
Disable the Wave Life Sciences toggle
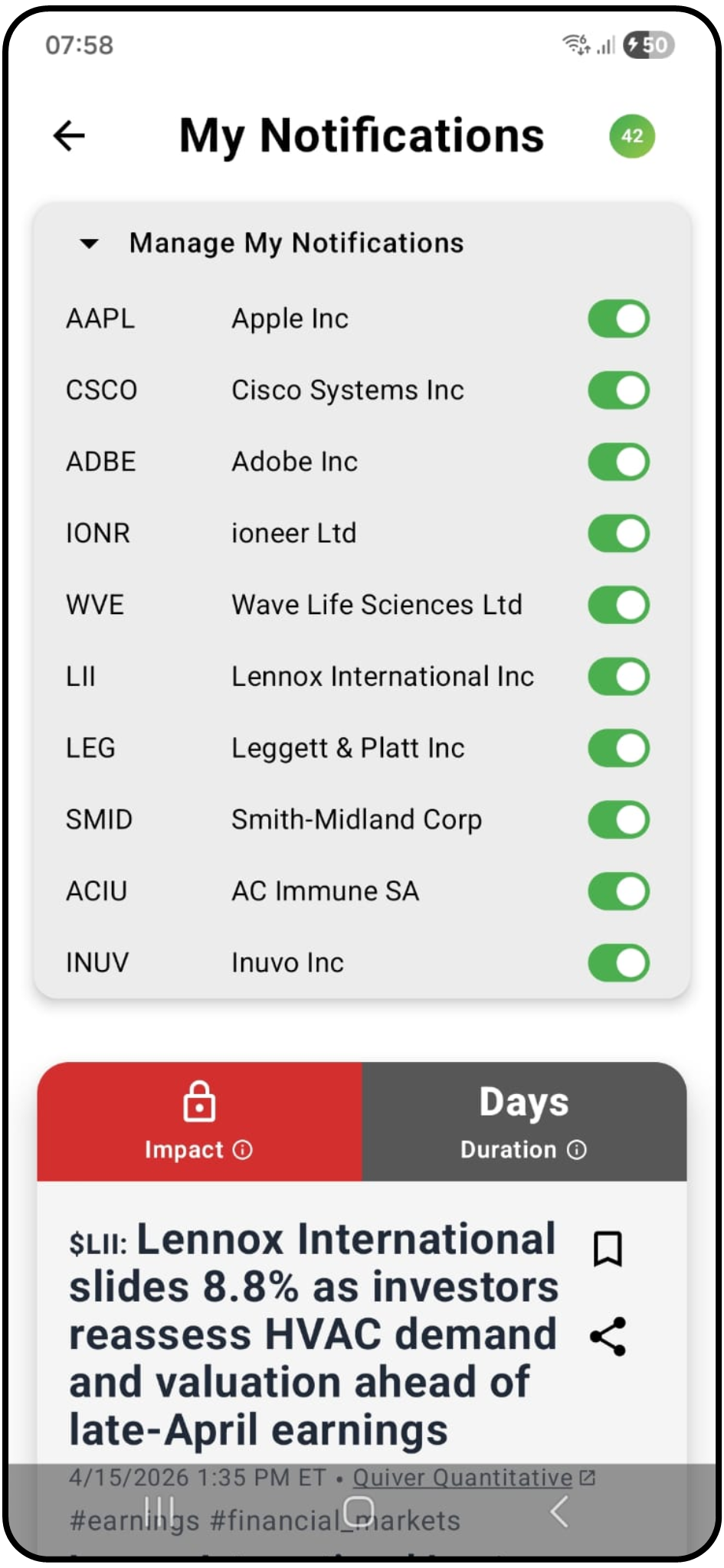click(x=618, y=604)
